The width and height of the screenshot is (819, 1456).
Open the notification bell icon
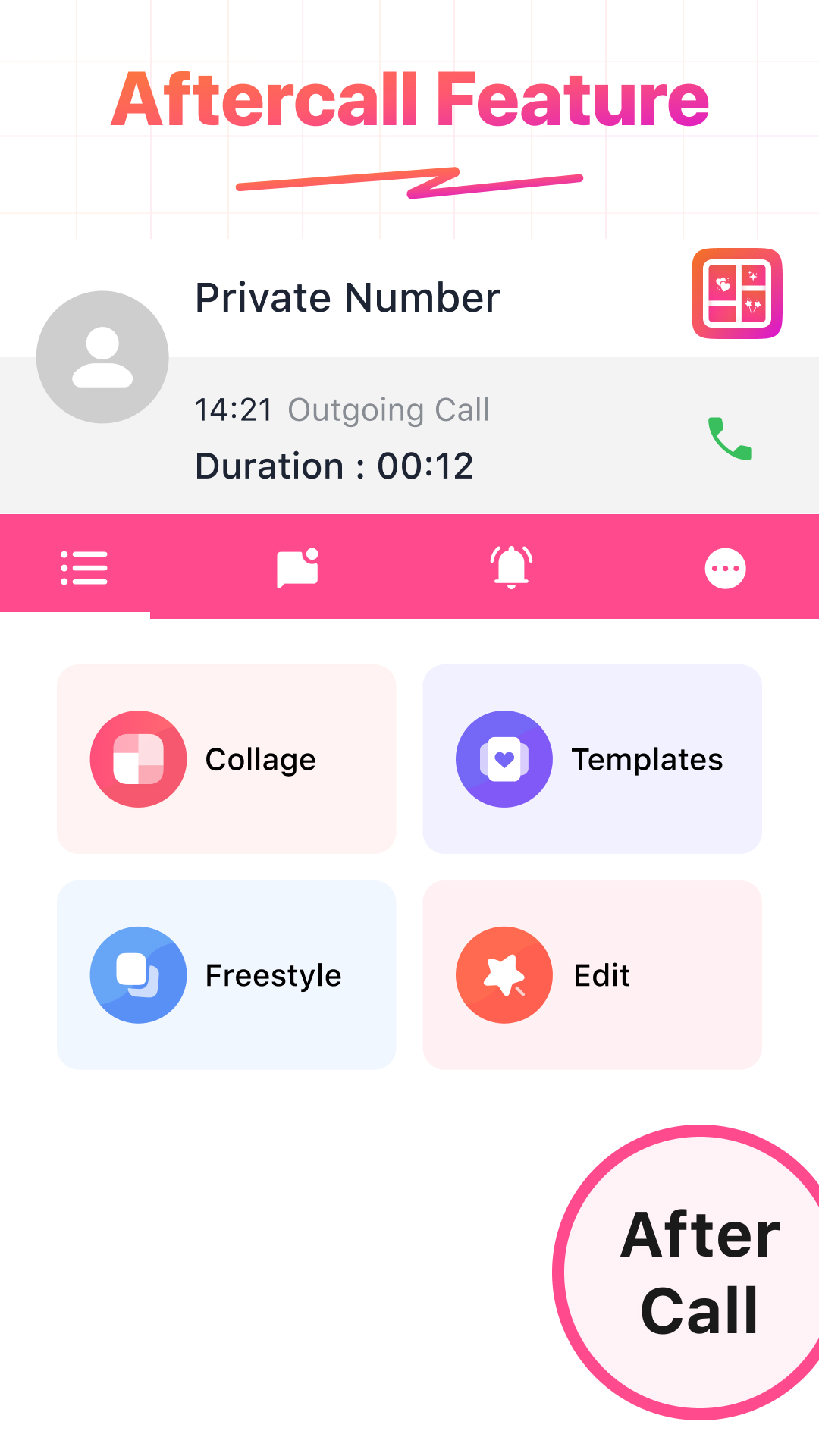click(x=511, y=566)
